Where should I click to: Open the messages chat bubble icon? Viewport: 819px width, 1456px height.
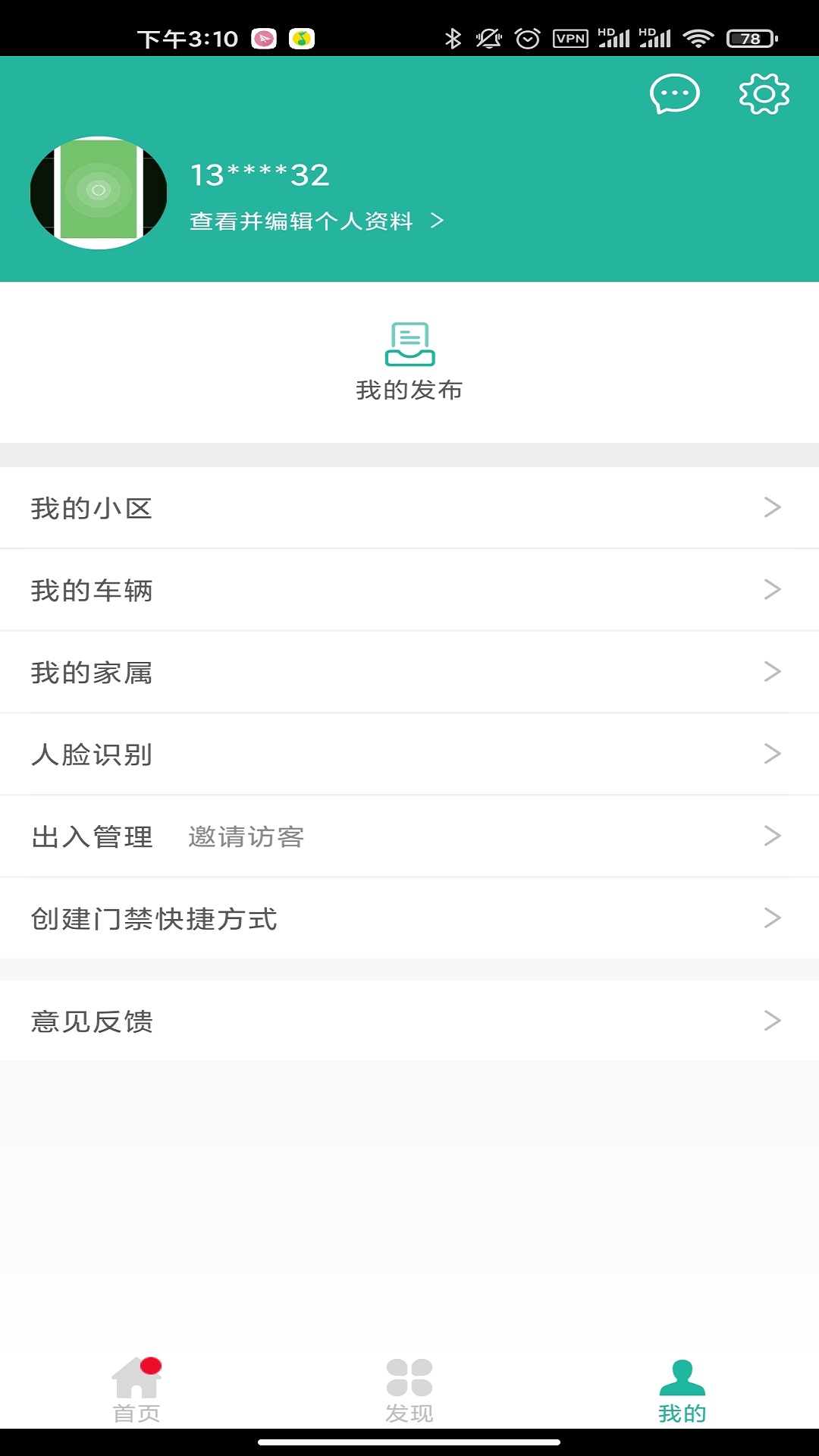[674, 94]
